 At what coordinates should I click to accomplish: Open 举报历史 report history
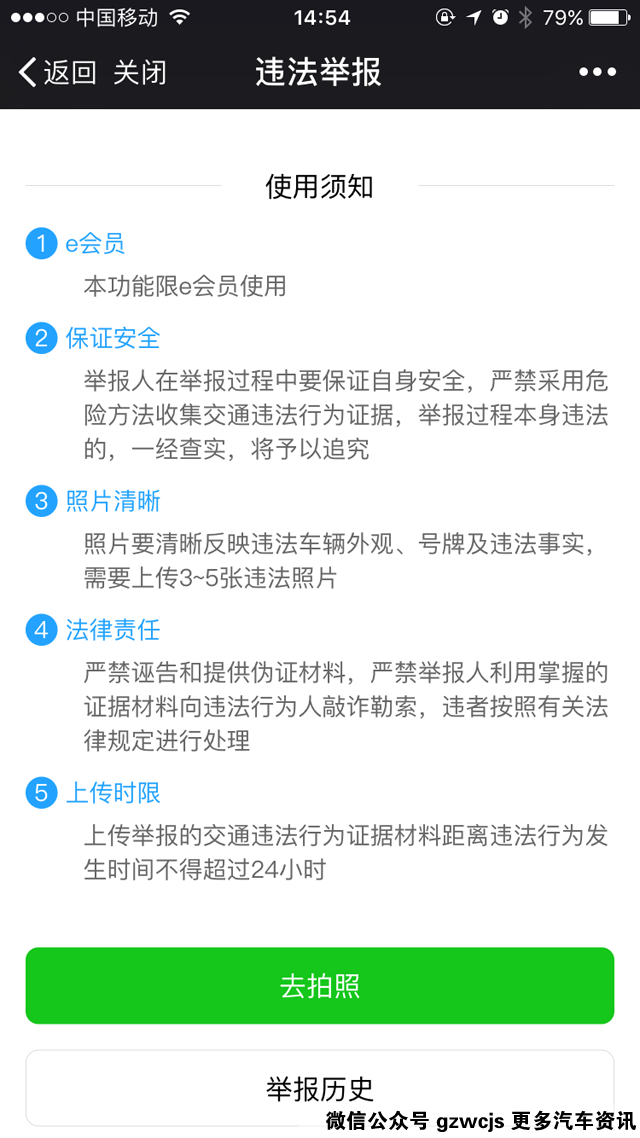320,1086
